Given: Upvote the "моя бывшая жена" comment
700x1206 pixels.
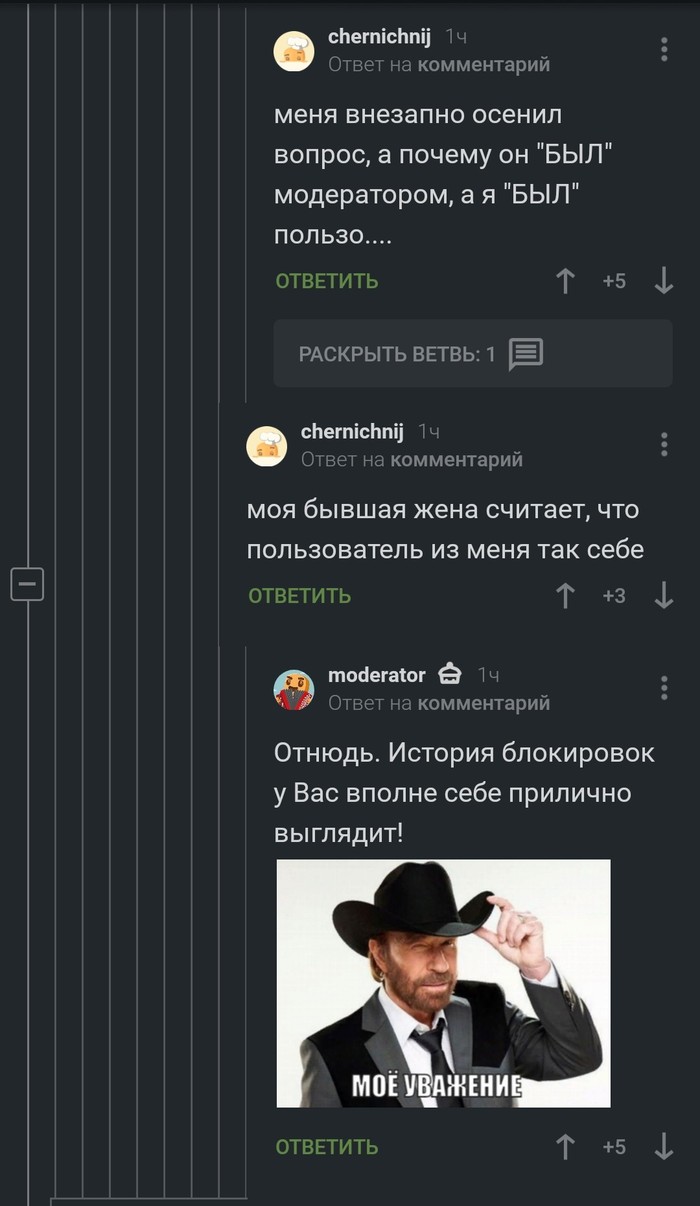Looking at the screenshot, I should point(565,596).
